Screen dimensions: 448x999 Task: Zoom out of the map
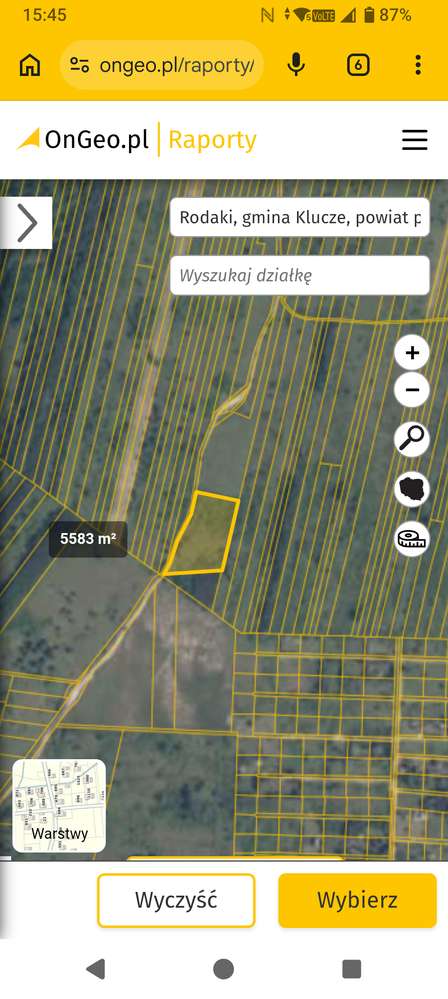click(x=412, y=390)
